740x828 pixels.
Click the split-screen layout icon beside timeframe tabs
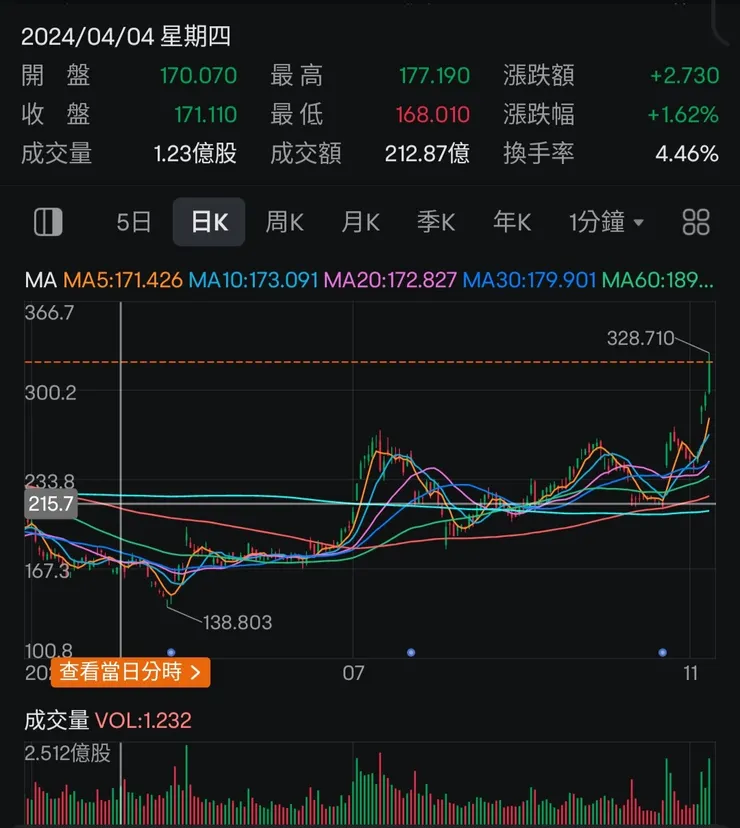pos(47,222)
